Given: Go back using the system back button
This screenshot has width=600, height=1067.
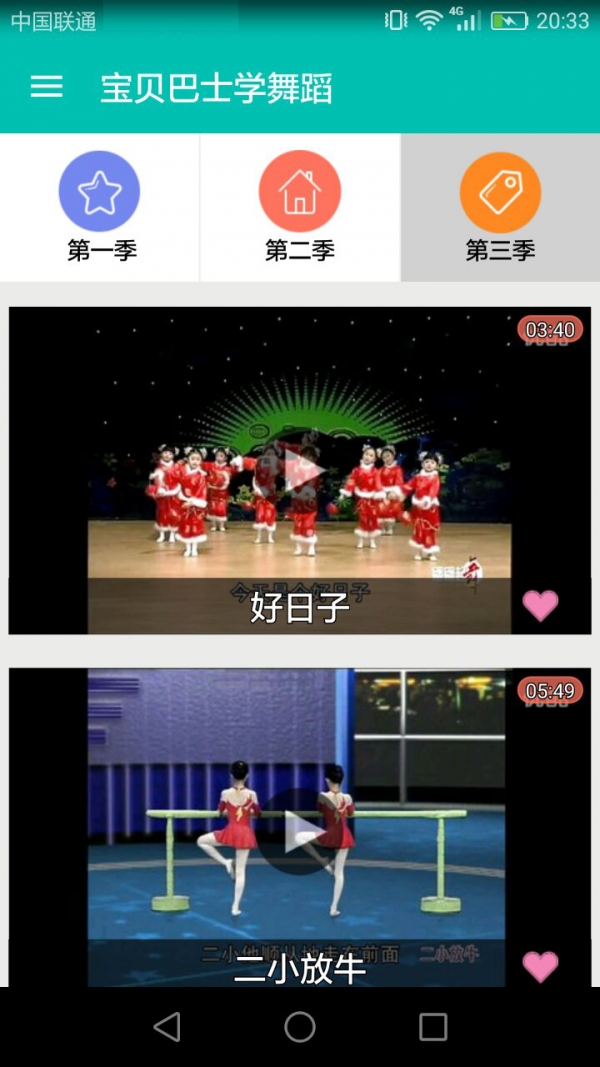Looking at the screenshot, I should click(x=167, y=1027).
